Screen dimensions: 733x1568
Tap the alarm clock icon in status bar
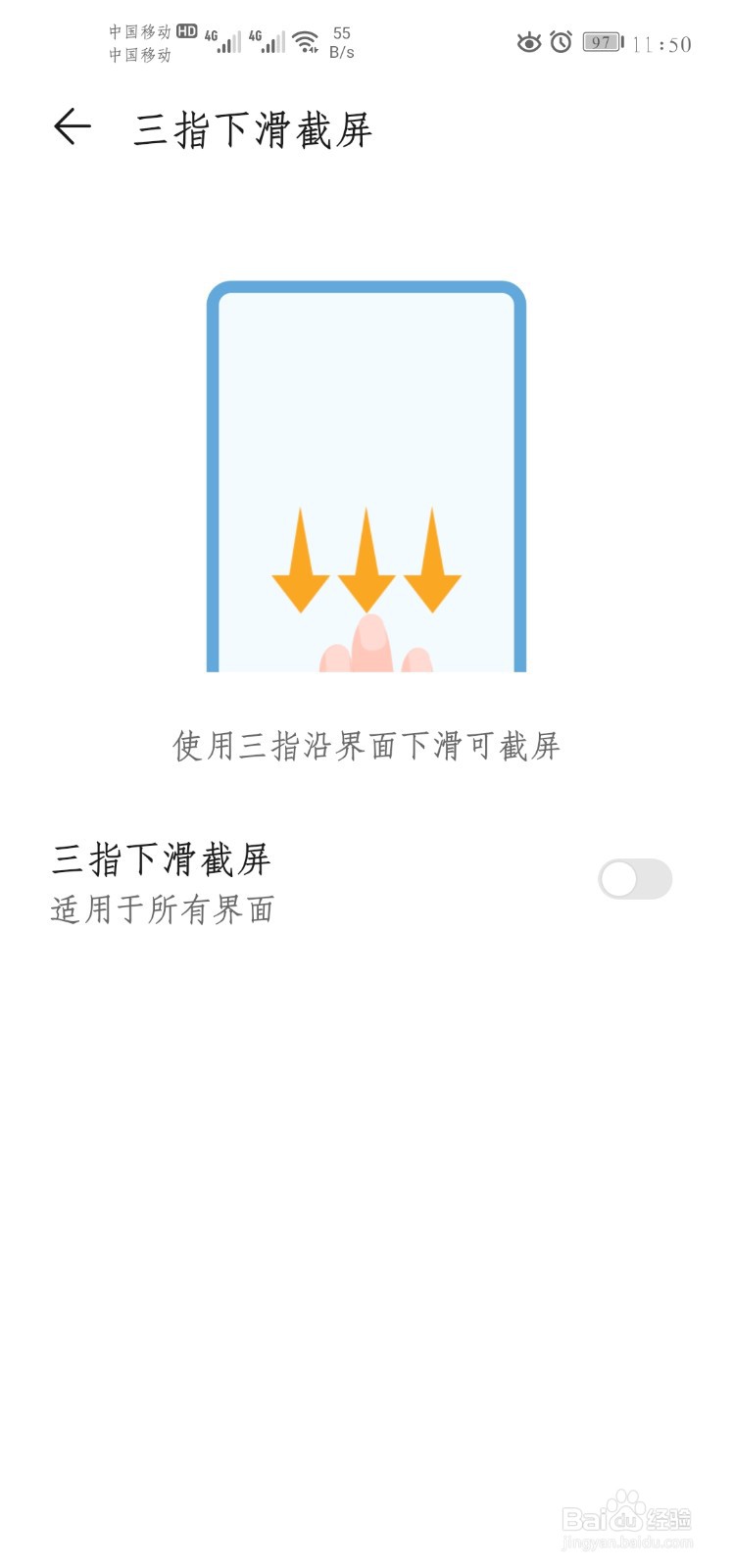click(561, 41)
